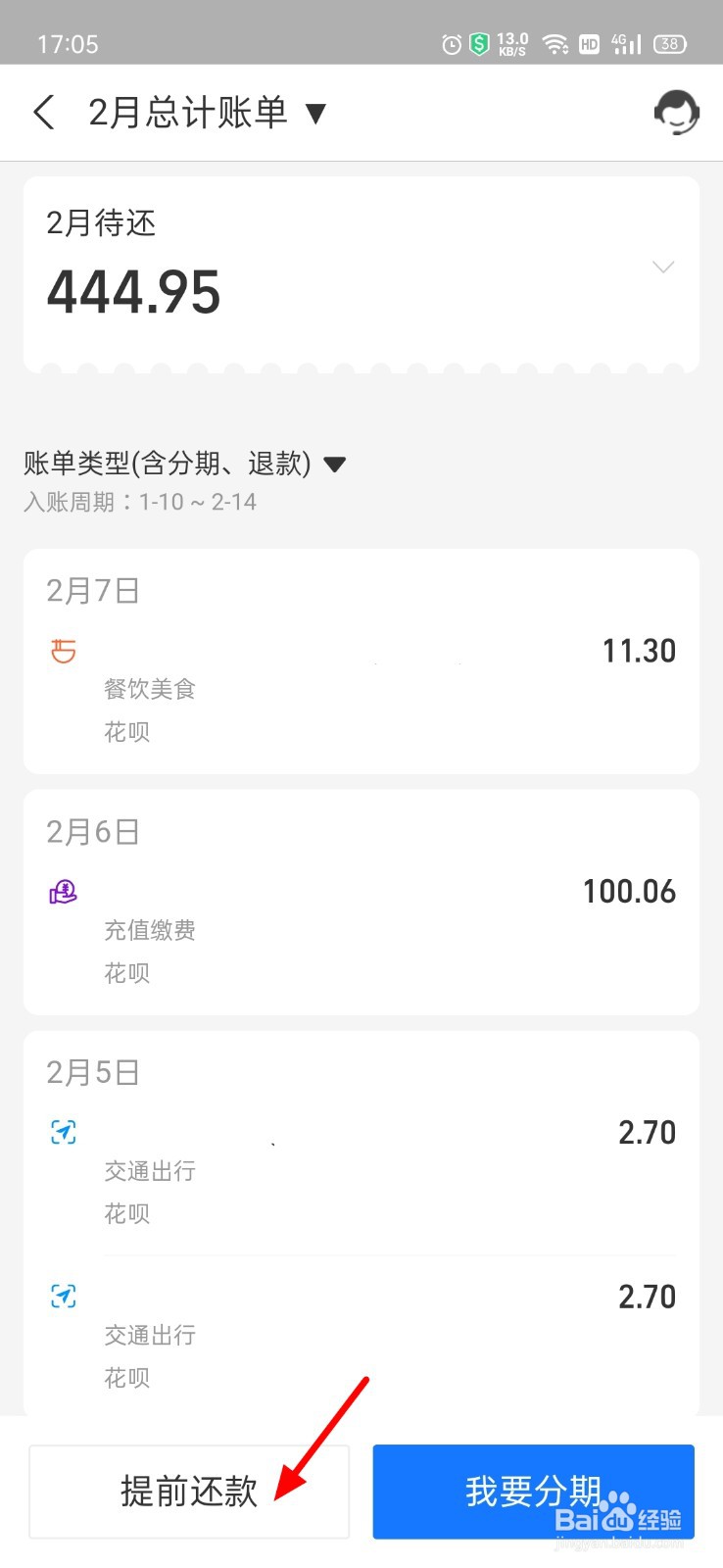Go back using the top-left arrow
Screen dimensions: 723x1568
tap(43, 113)
